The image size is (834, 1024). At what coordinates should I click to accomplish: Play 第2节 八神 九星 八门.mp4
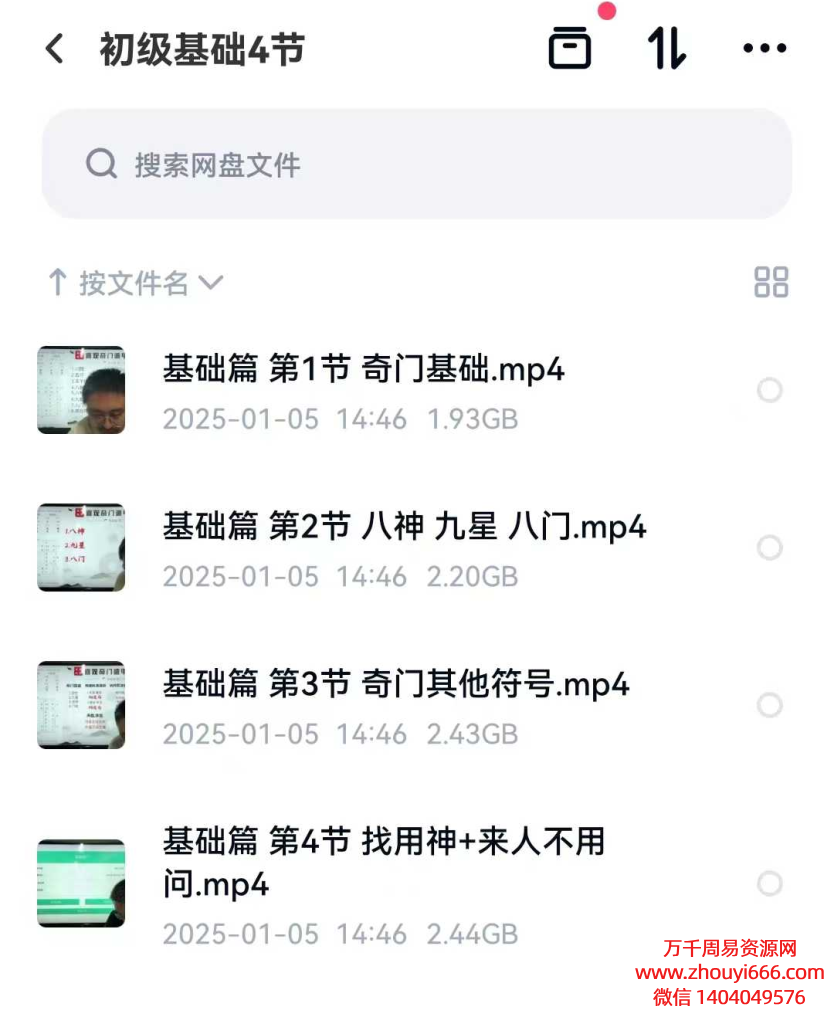click(404, 527)
